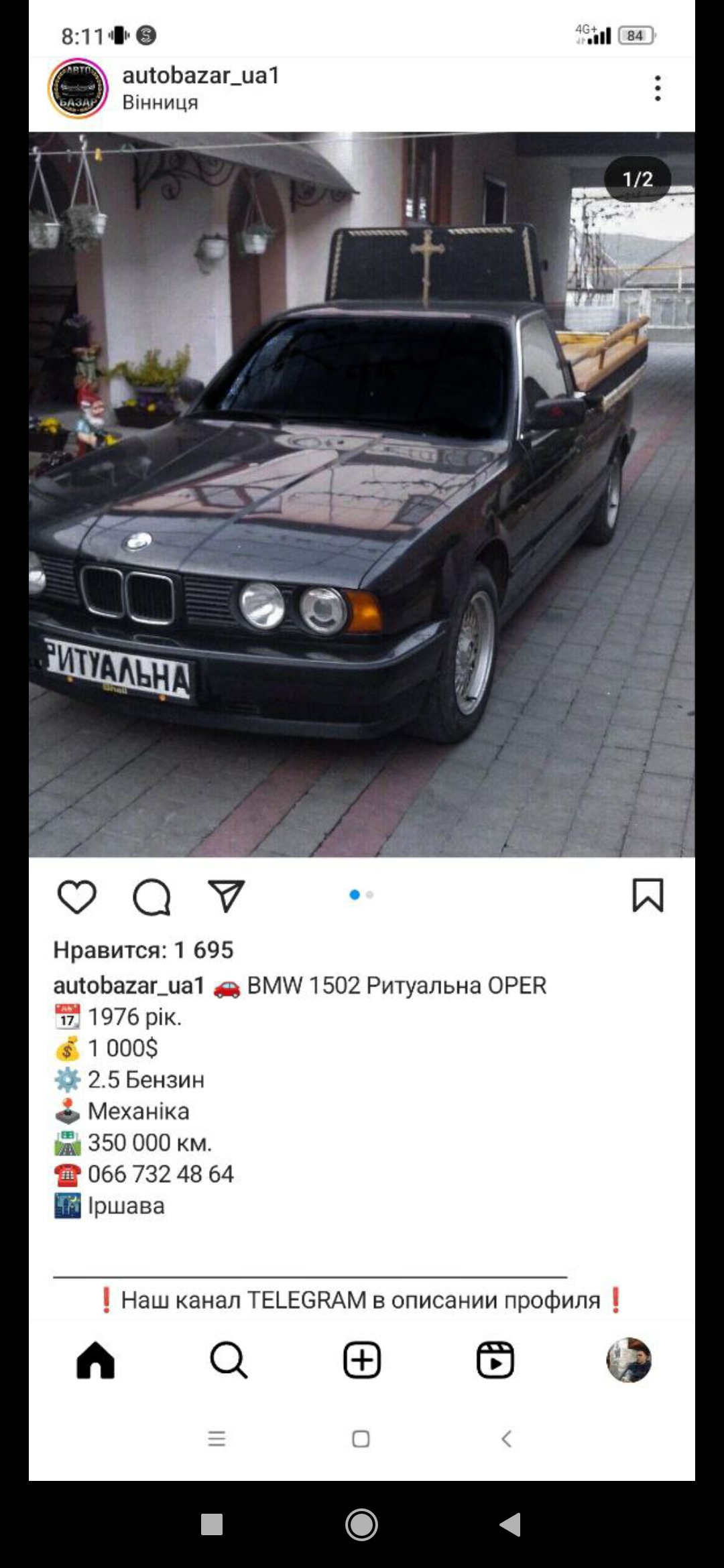This screenshot has width=724, height=1568.
Task: Create a new post
Action: click(x=362, y=1360)
